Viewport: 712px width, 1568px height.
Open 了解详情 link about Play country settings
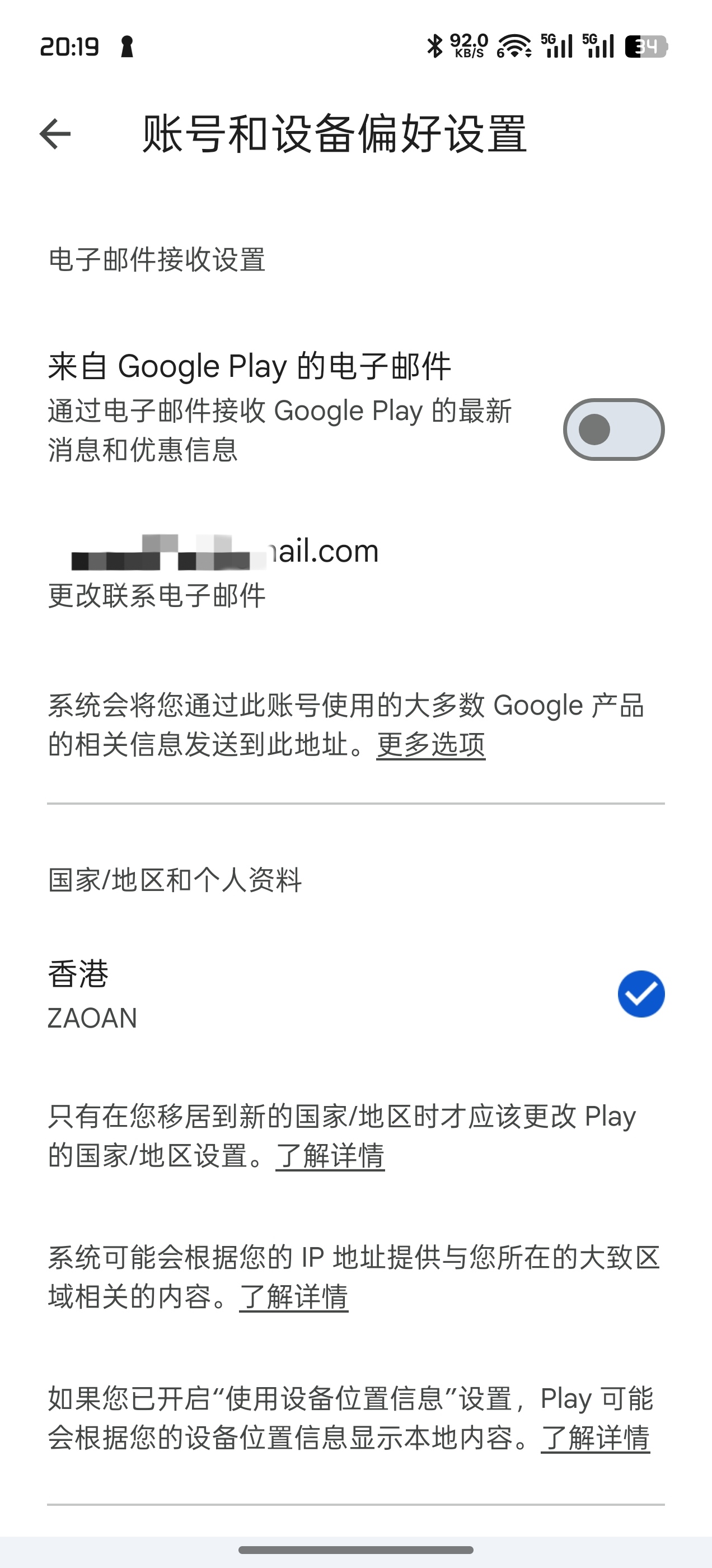330,1155
